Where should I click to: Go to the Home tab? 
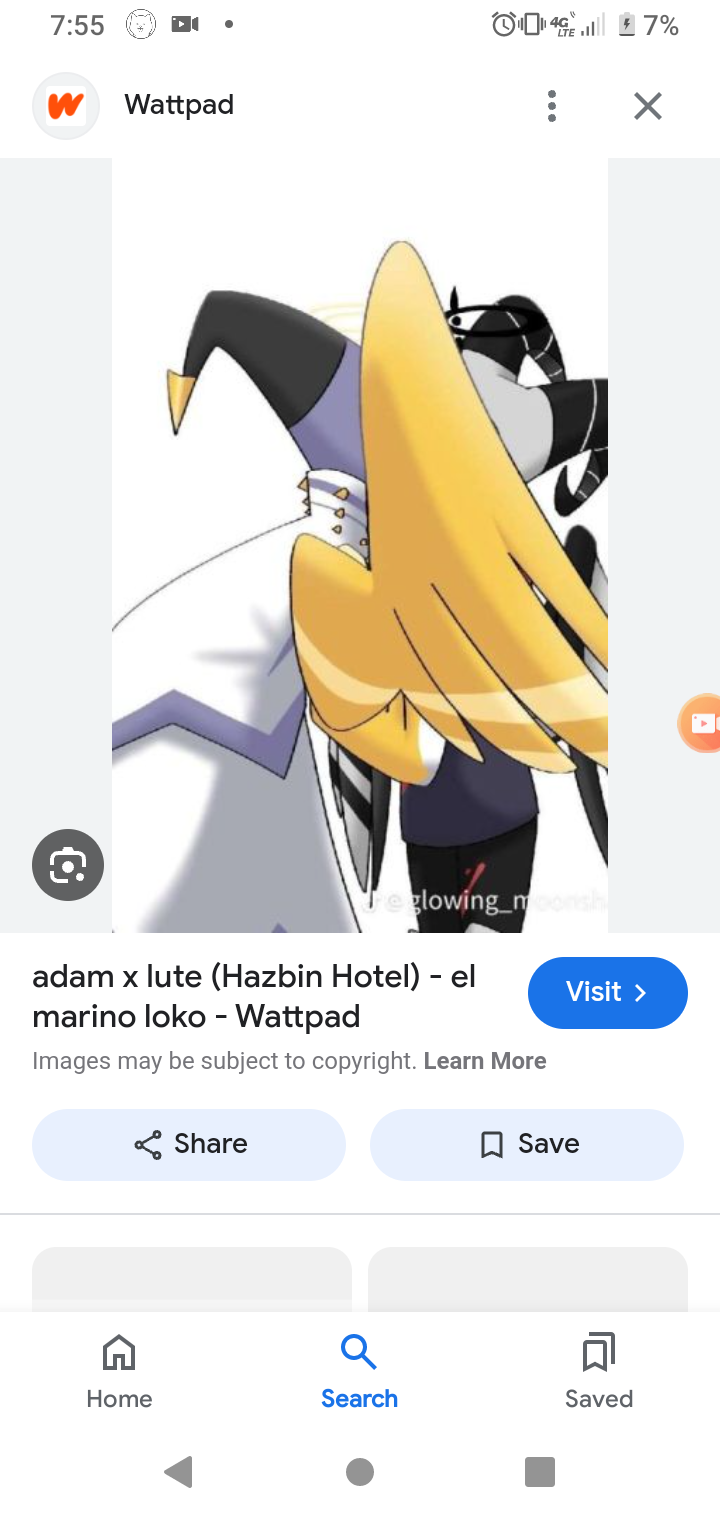click(x=119, y=1371)
